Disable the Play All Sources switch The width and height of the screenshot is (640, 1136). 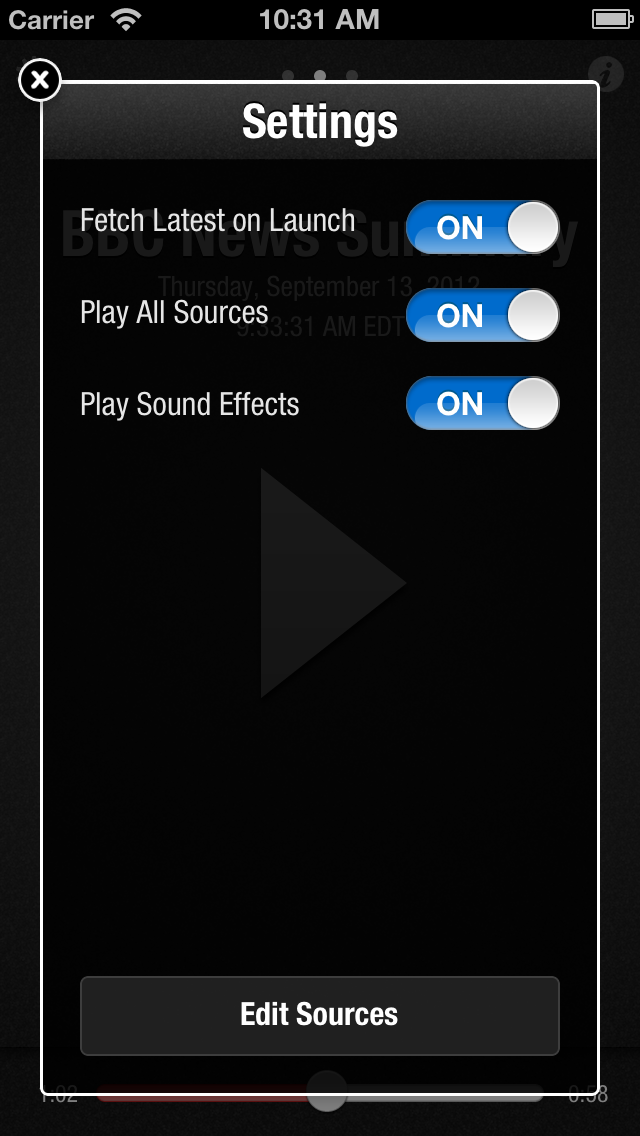482,315
